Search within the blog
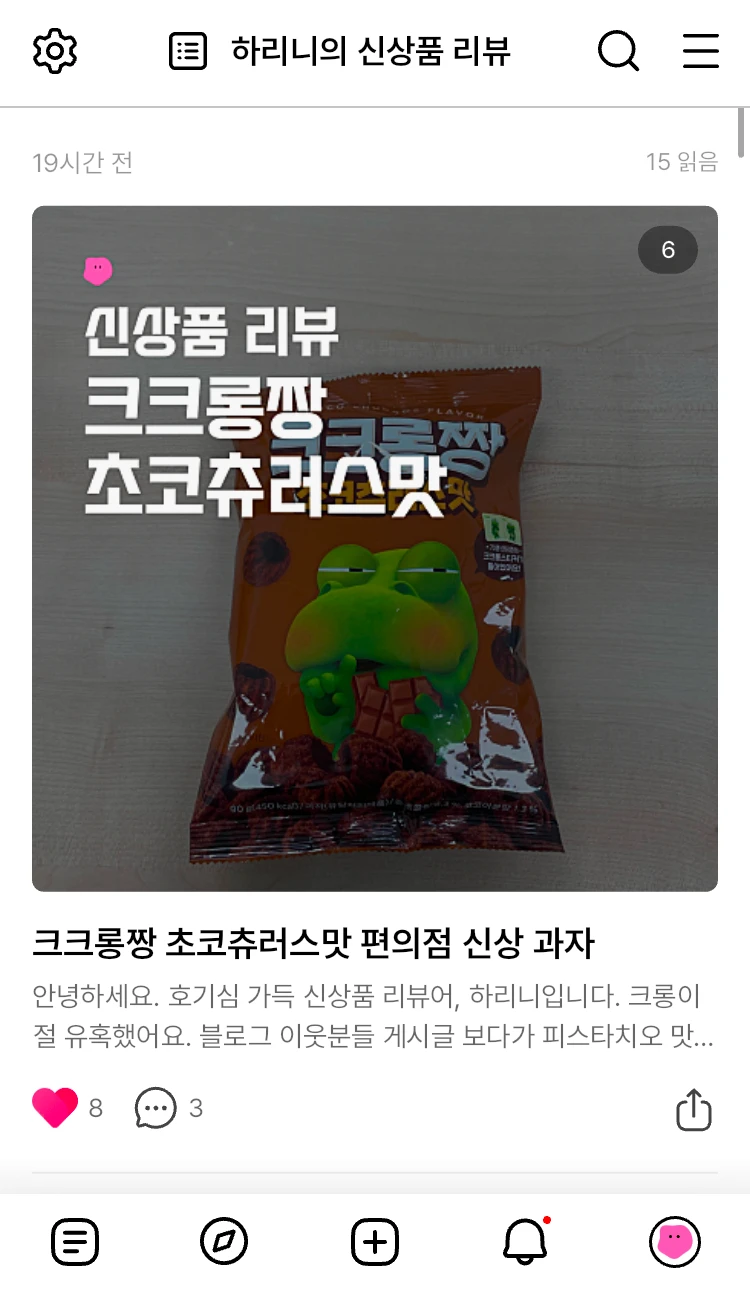Screen dimensions: 750x1290 point(618,51)
